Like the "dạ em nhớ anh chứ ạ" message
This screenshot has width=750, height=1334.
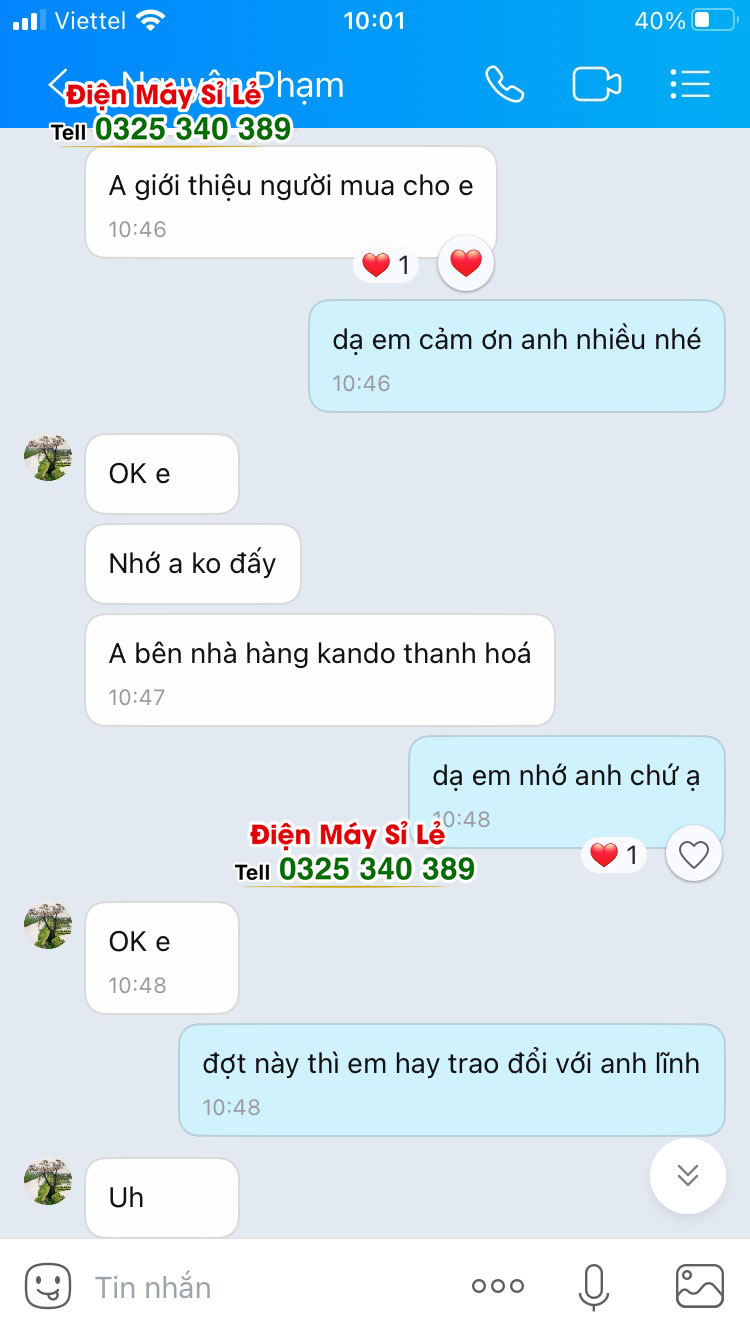693,854
